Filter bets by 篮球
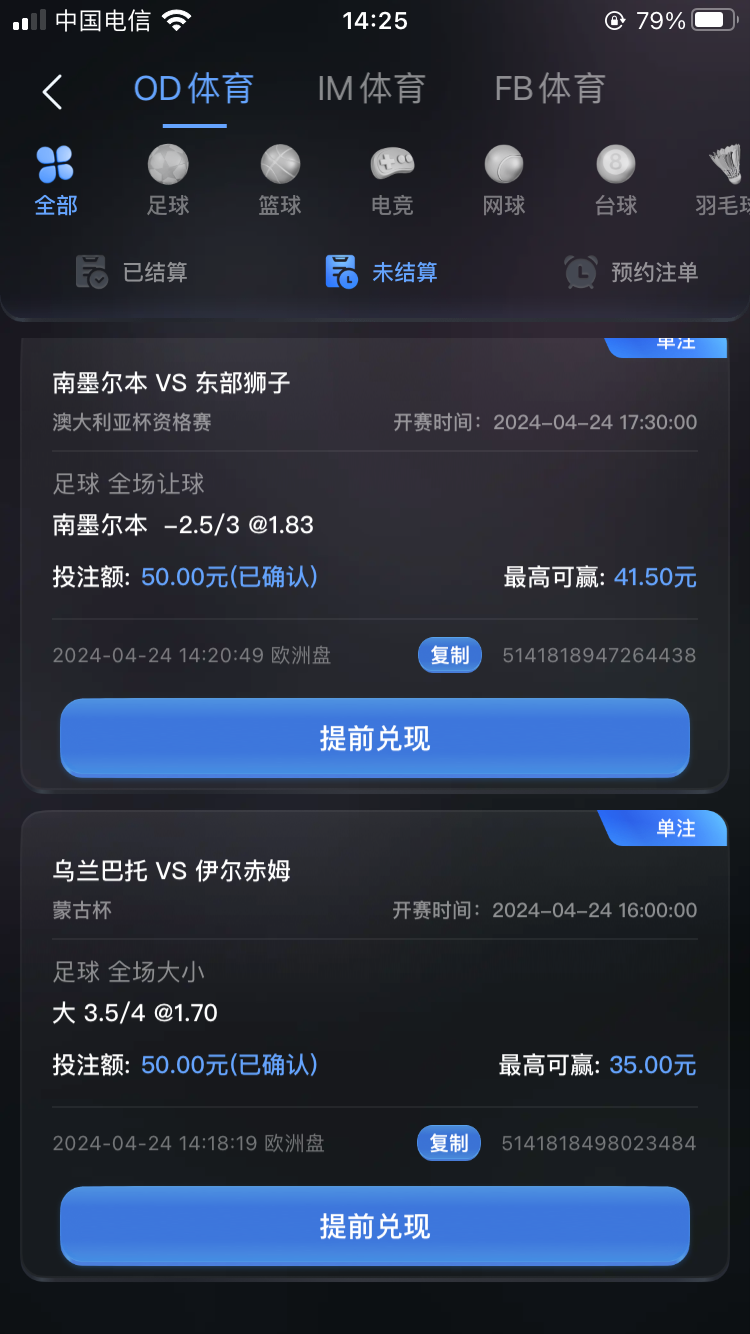The height and width of the screenshot is (1334, 750). point(280,181)
